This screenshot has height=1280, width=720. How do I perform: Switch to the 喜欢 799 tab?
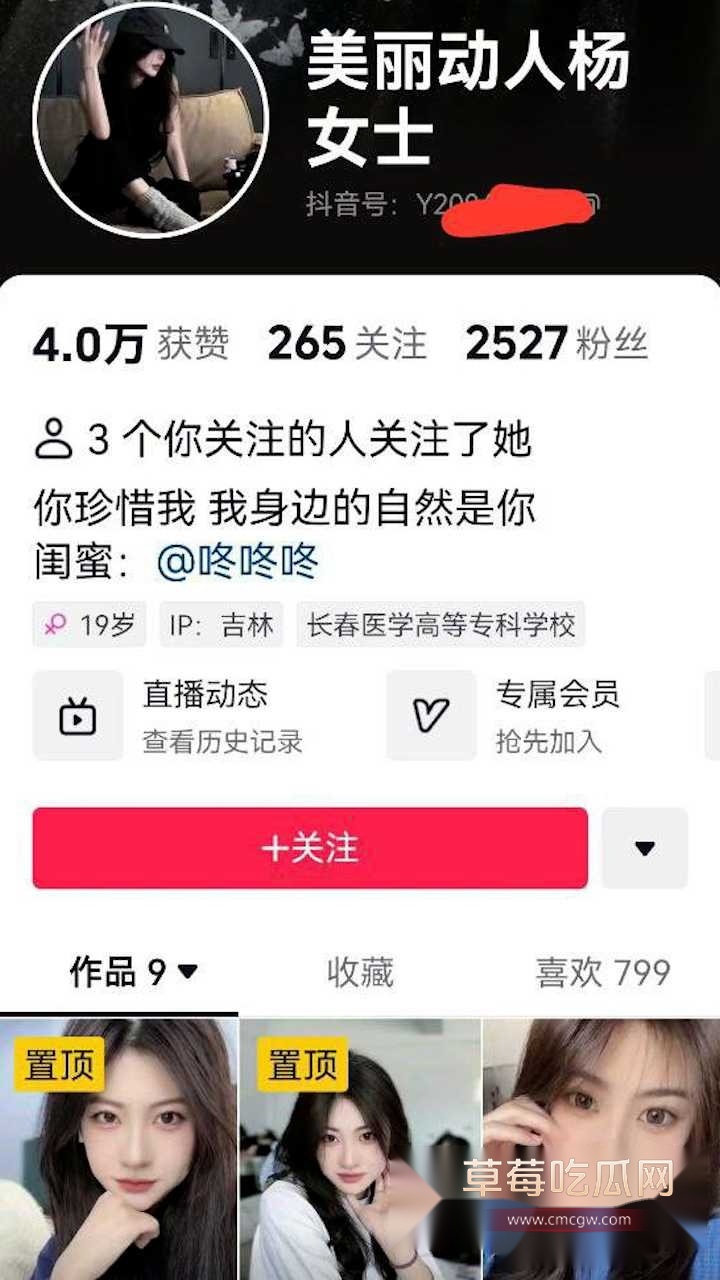[602, 972]
